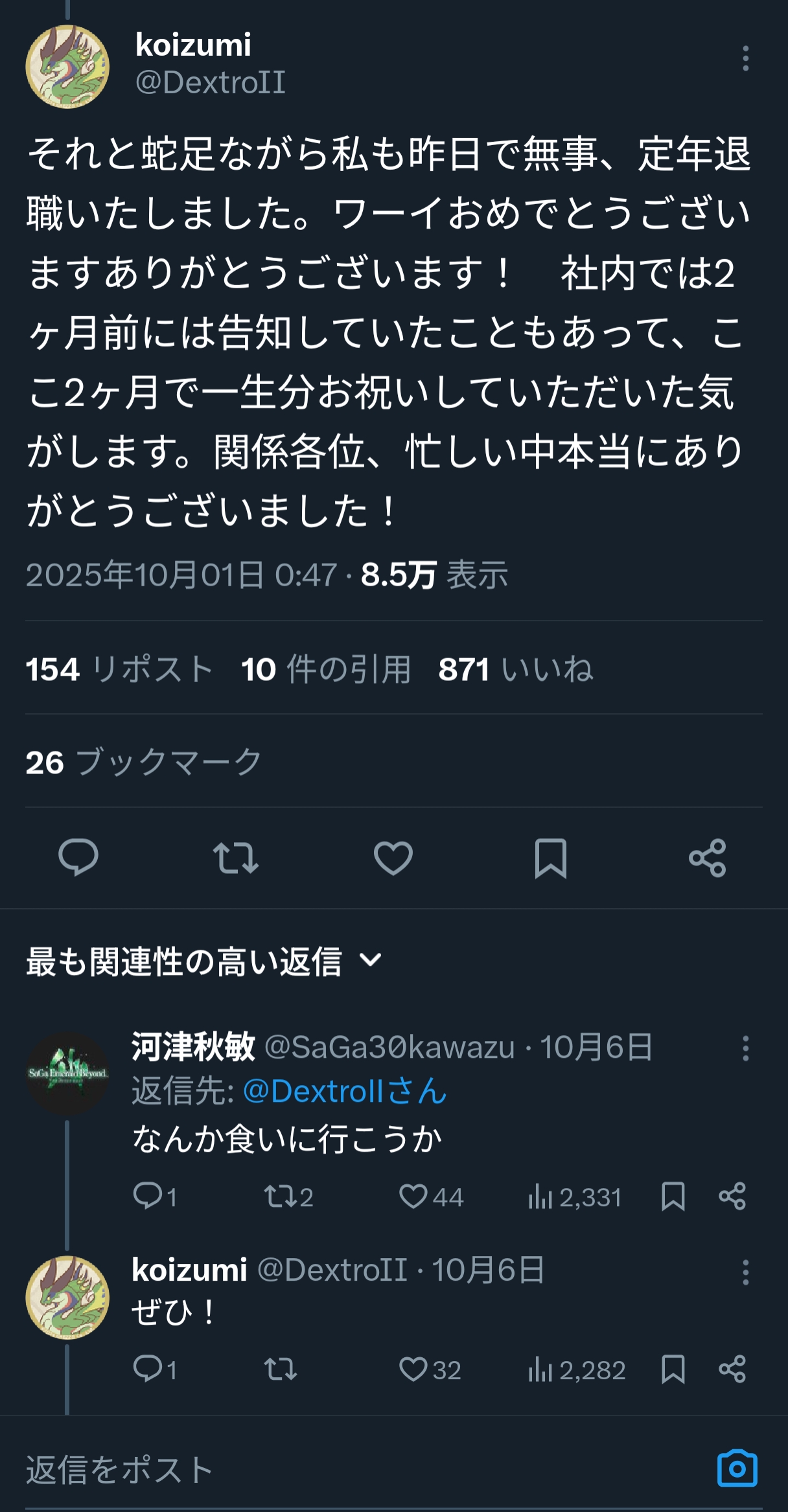The image size is (788, 1512).
Task: Share koizumi's main post
Action: 708,858
